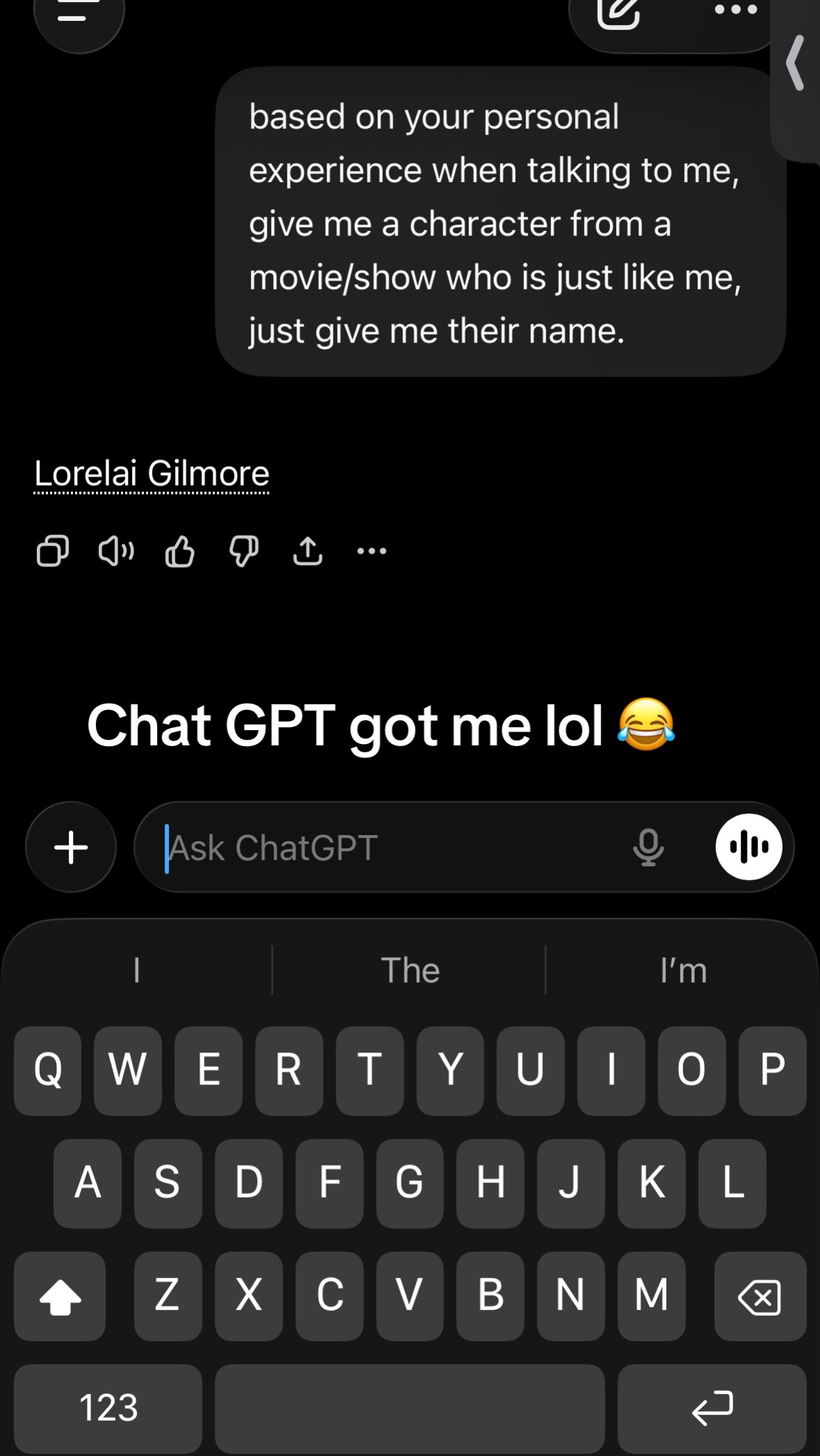
Task: Switch keyboard to 123 numbers layout
Action: [108, 1408]
